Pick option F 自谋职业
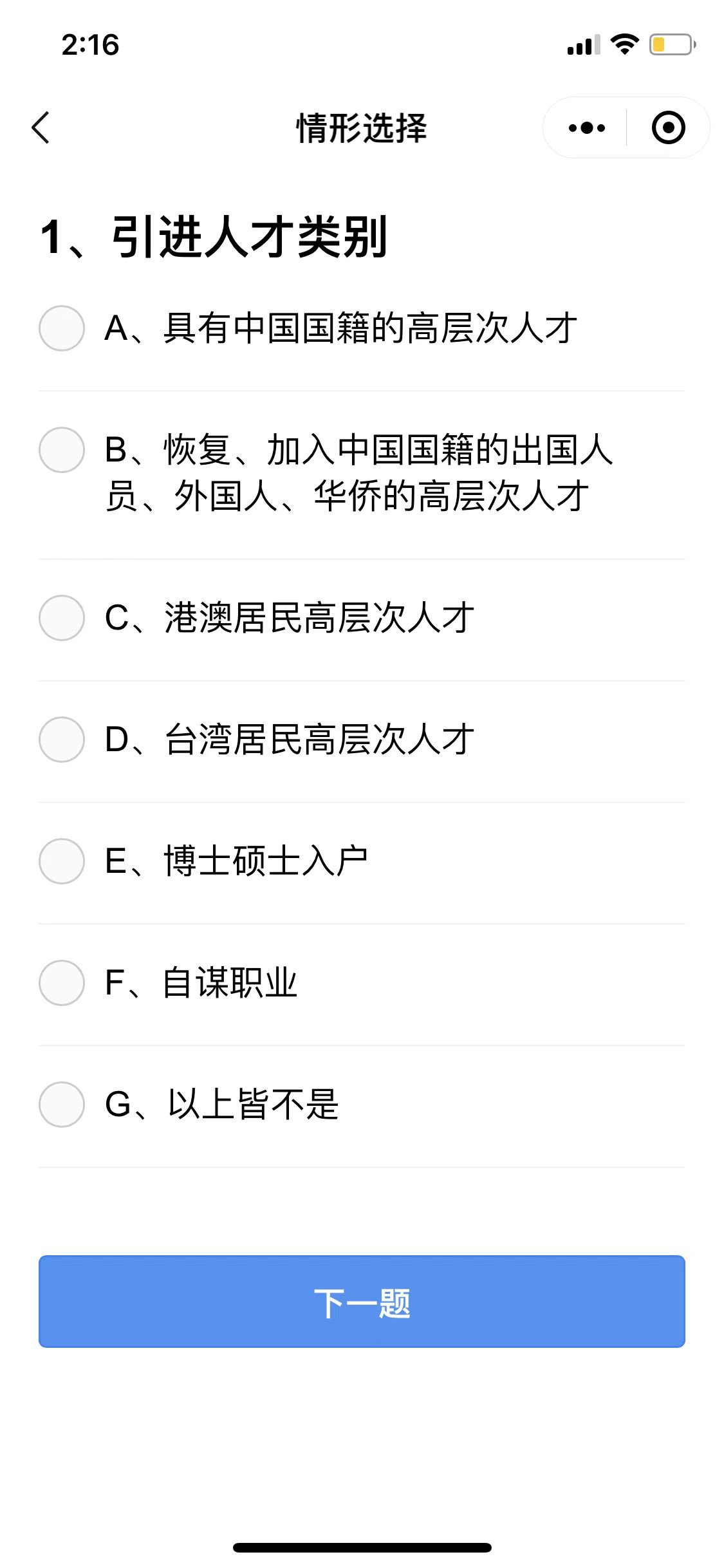The height and width of the screenshot is (1568, 724). (x=62, y=983)
